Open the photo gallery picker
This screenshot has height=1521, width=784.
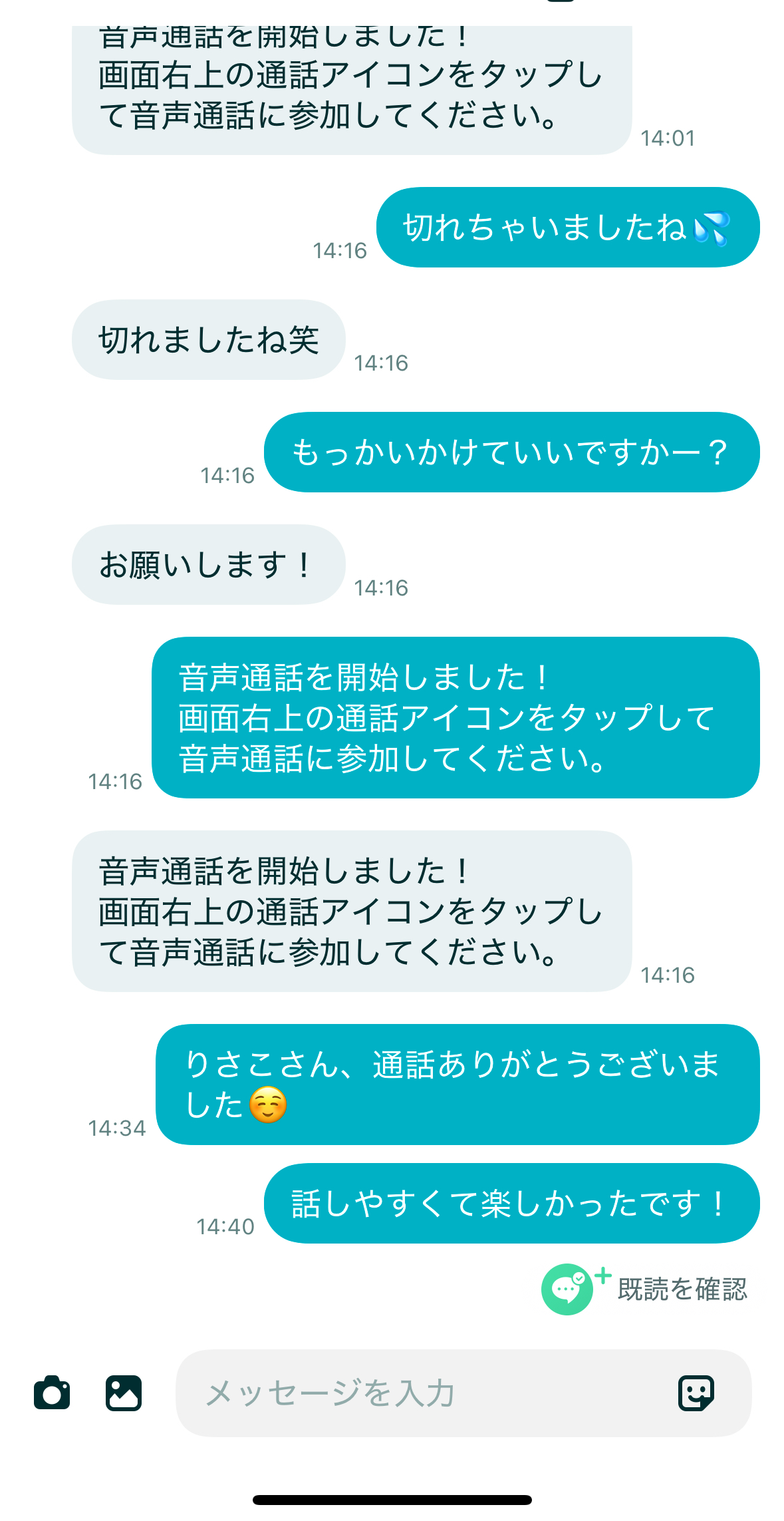124,1393
